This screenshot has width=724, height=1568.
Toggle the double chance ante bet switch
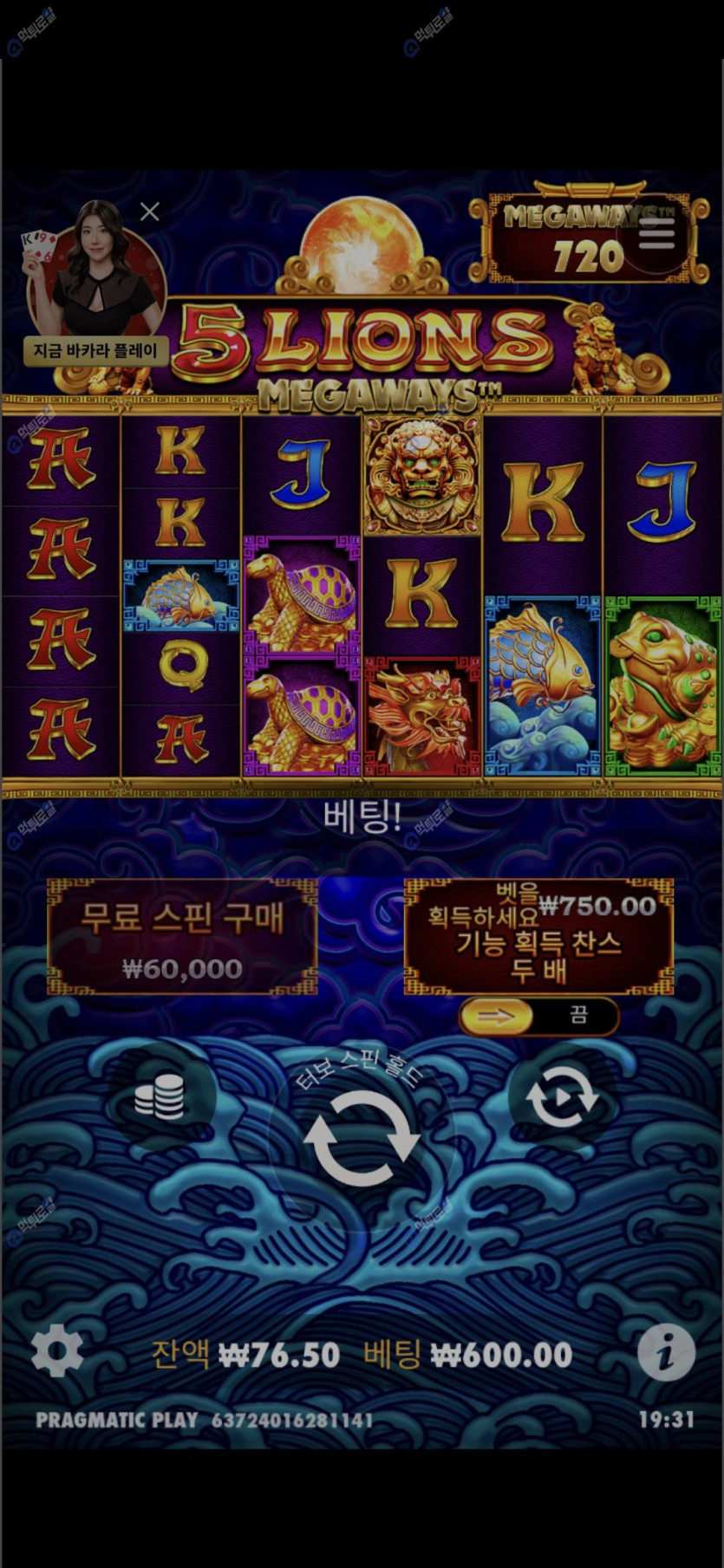(538, 1016)
